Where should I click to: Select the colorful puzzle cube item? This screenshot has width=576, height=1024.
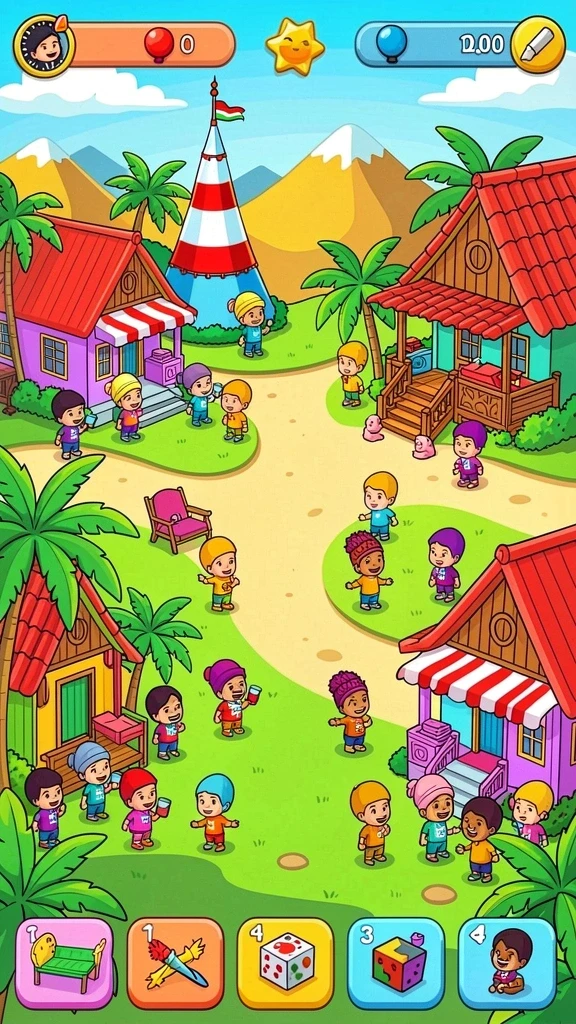tap(396, 964)
